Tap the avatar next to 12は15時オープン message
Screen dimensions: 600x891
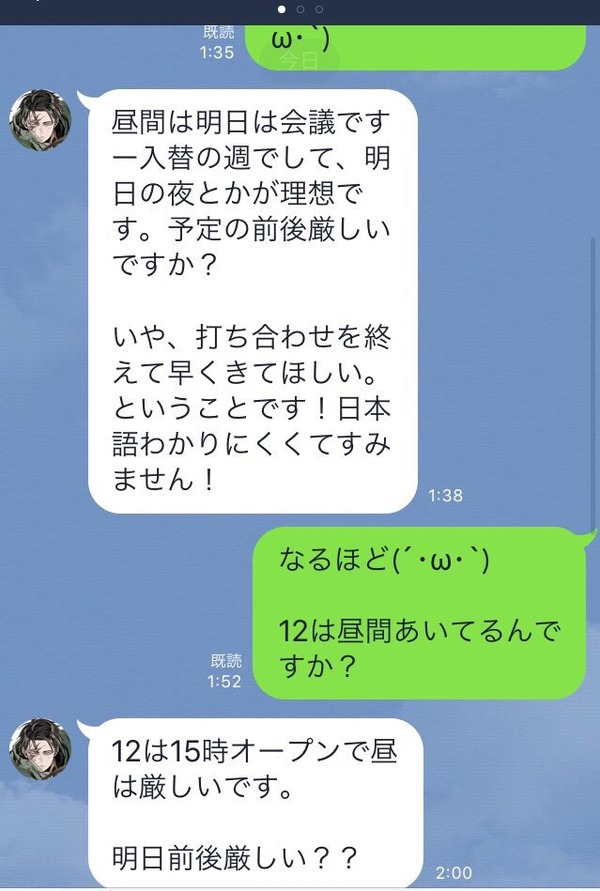pyautogui.click(x=40, y=749)
